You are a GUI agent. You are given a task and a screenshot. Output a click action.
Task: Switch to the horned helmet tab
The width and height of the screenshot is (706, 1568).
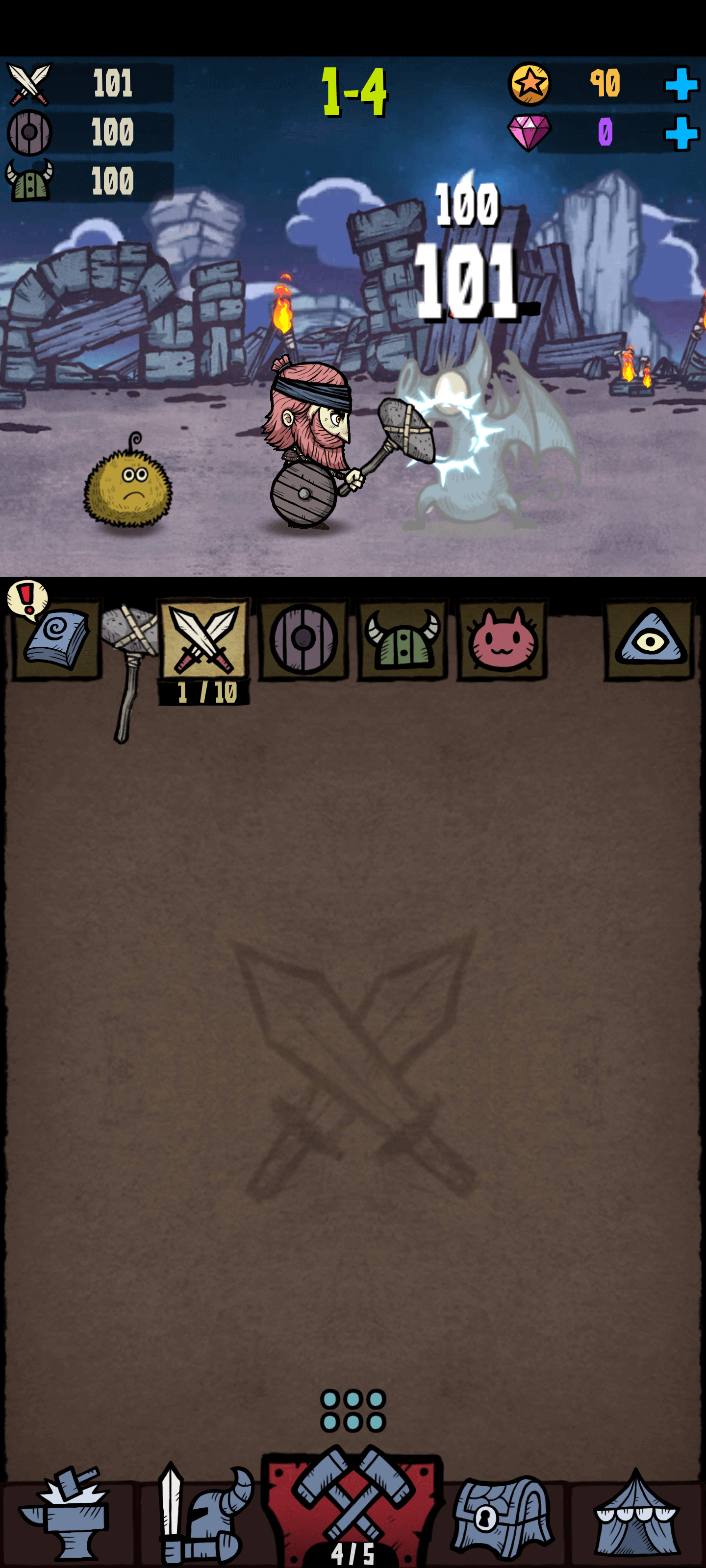pos(402,639)
